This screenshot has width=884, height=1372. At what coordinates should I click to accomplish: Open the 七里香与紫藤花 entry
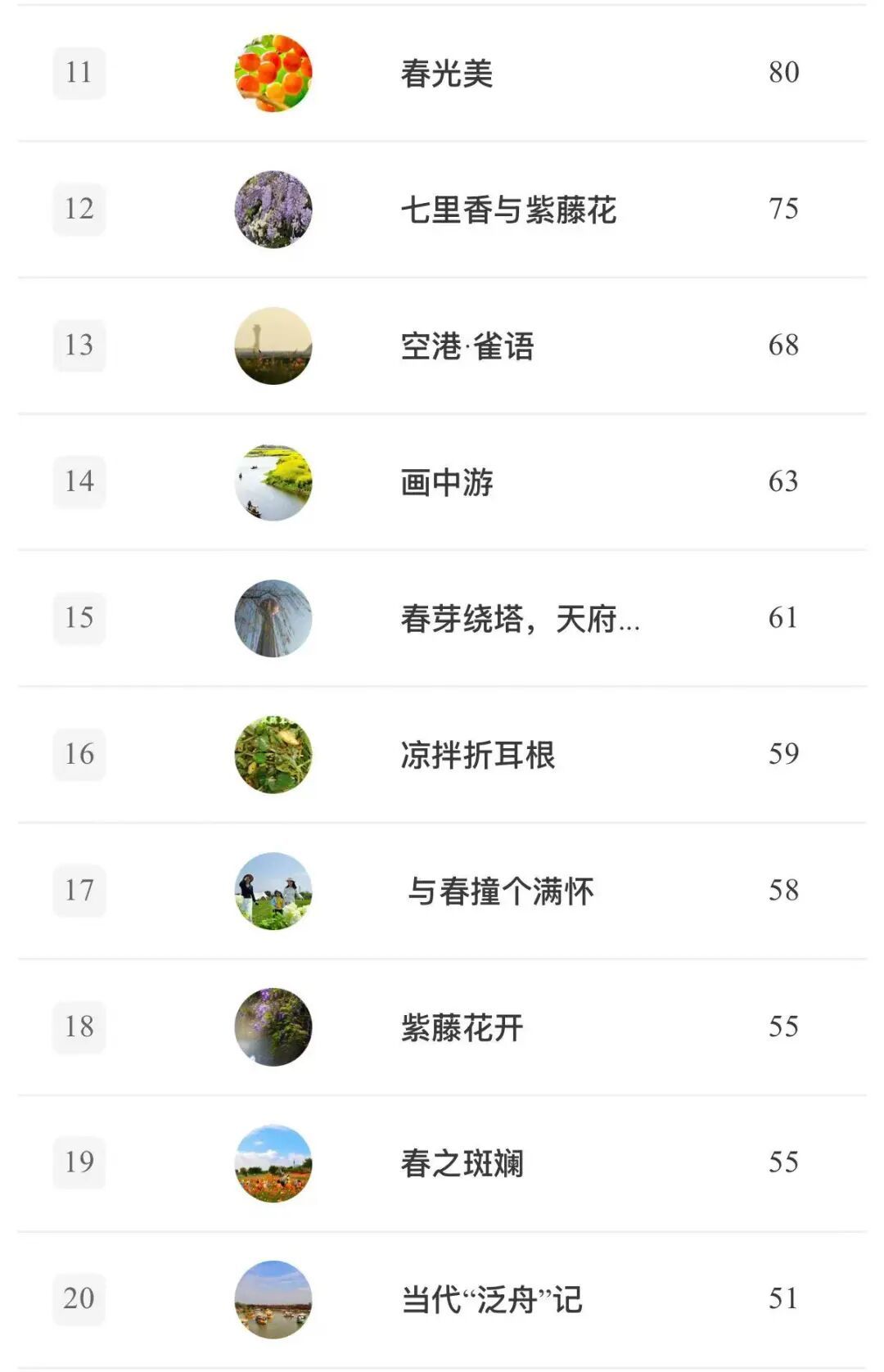tap(508, 210)
